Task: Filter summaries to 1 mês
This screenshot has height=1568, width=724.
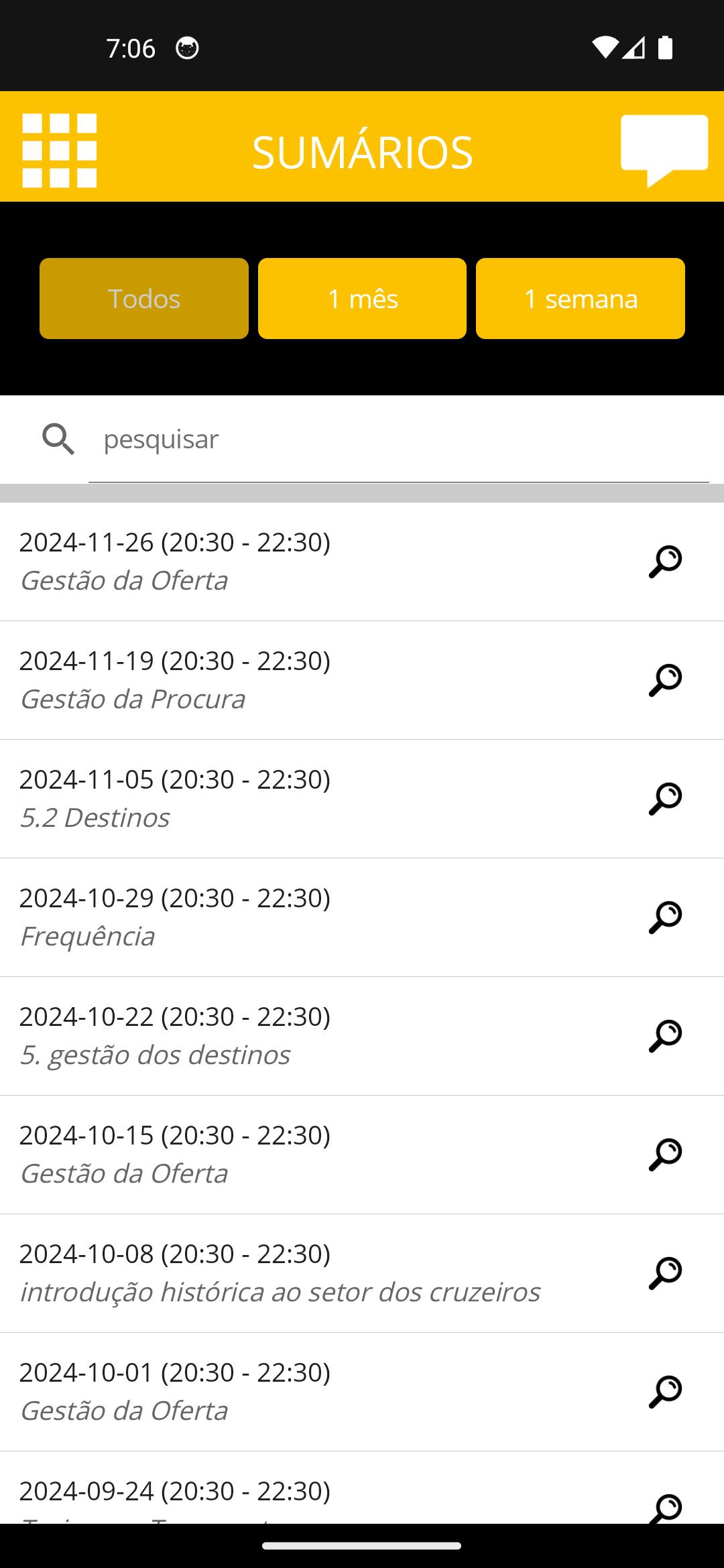Action: [x=362, y=299]
